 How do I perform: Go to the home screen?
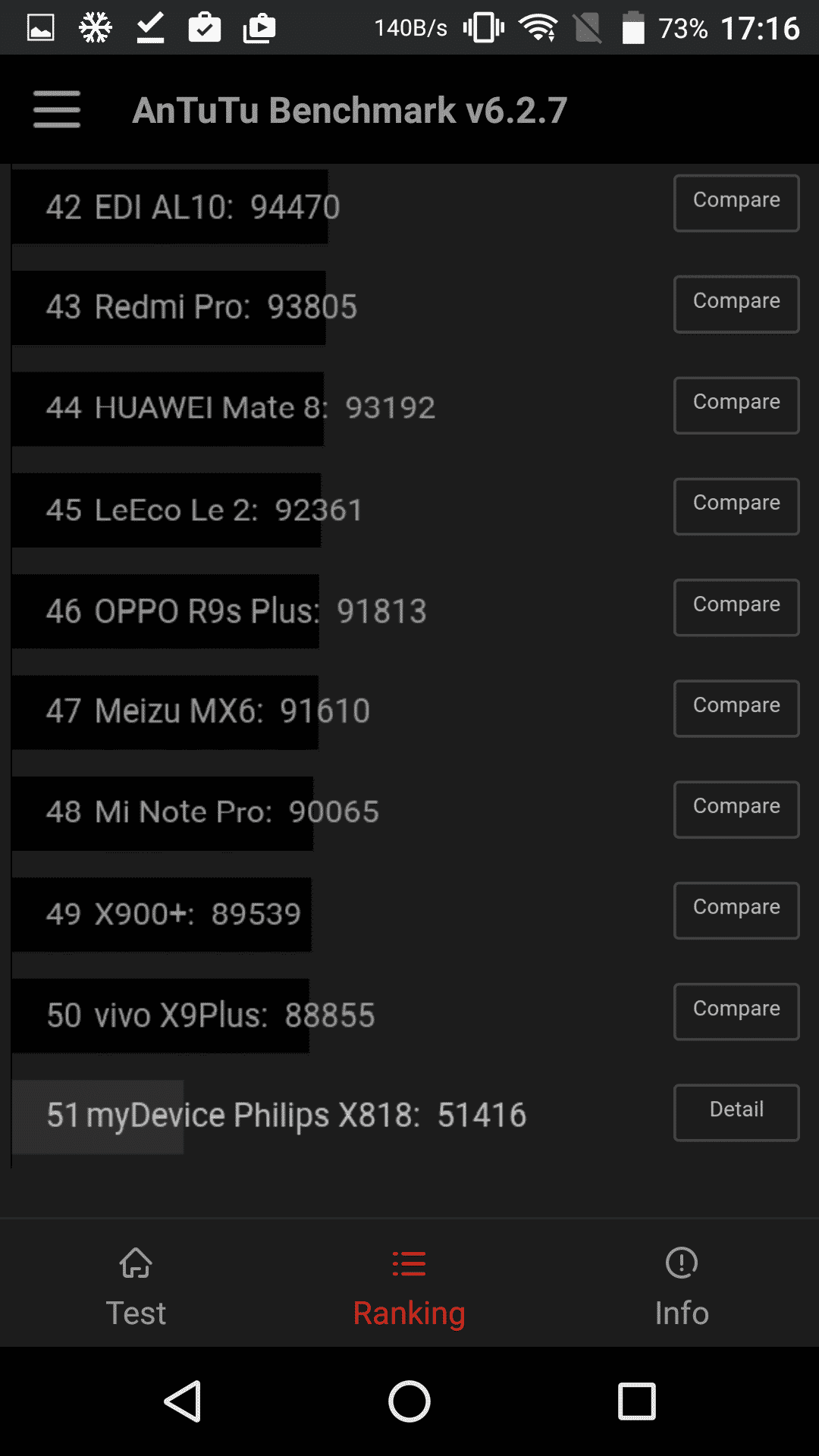(409, 1401)
